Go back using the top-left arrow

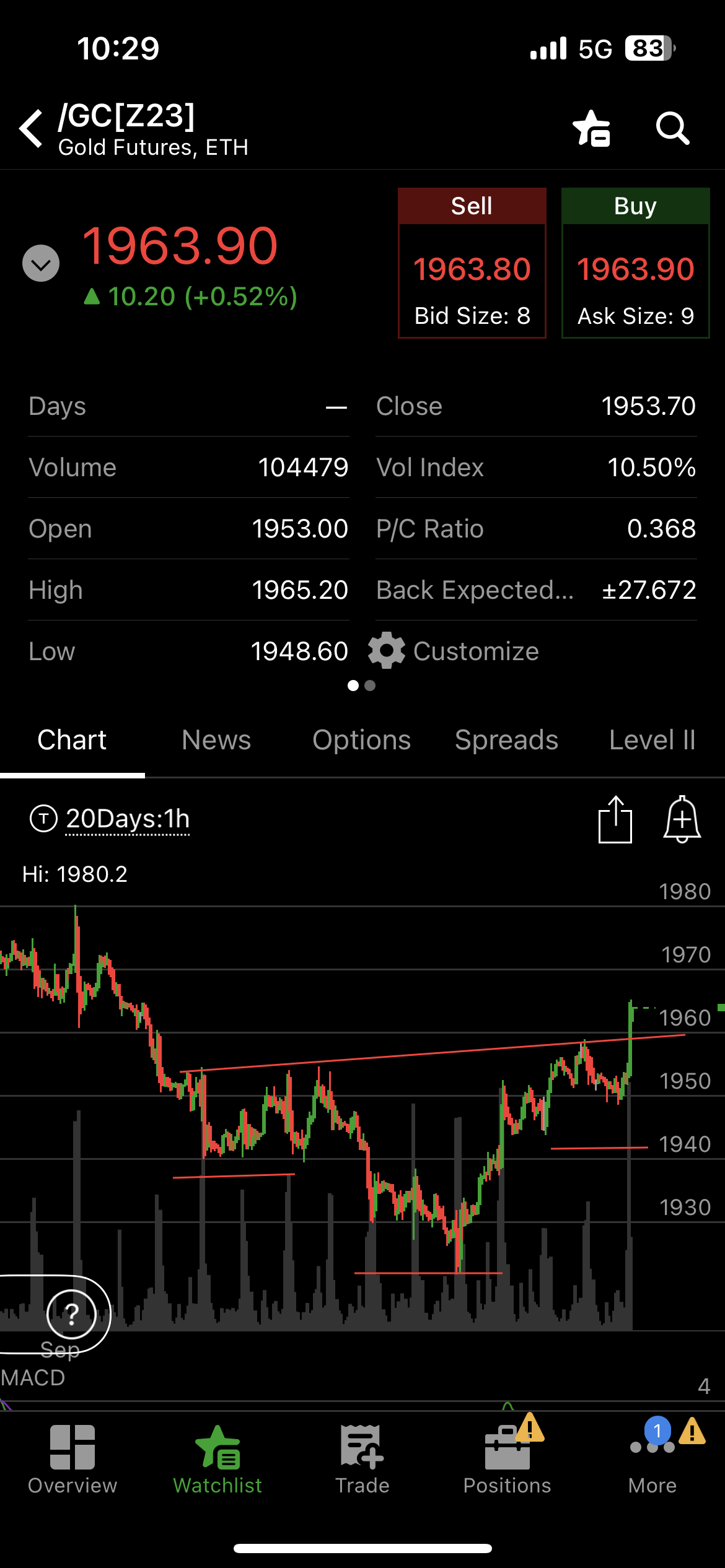coord(31,128)
